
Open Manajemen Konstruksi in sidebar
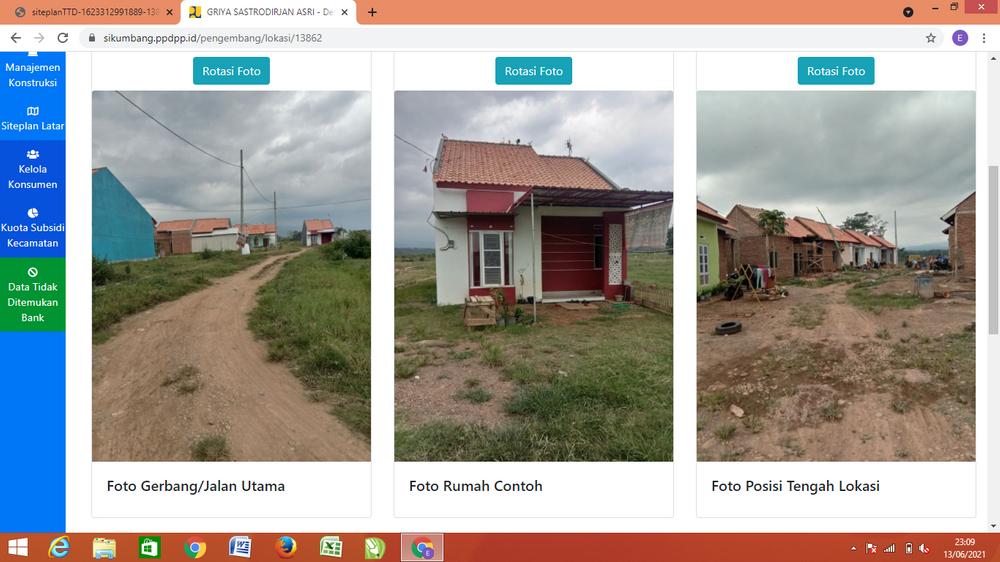33,74
